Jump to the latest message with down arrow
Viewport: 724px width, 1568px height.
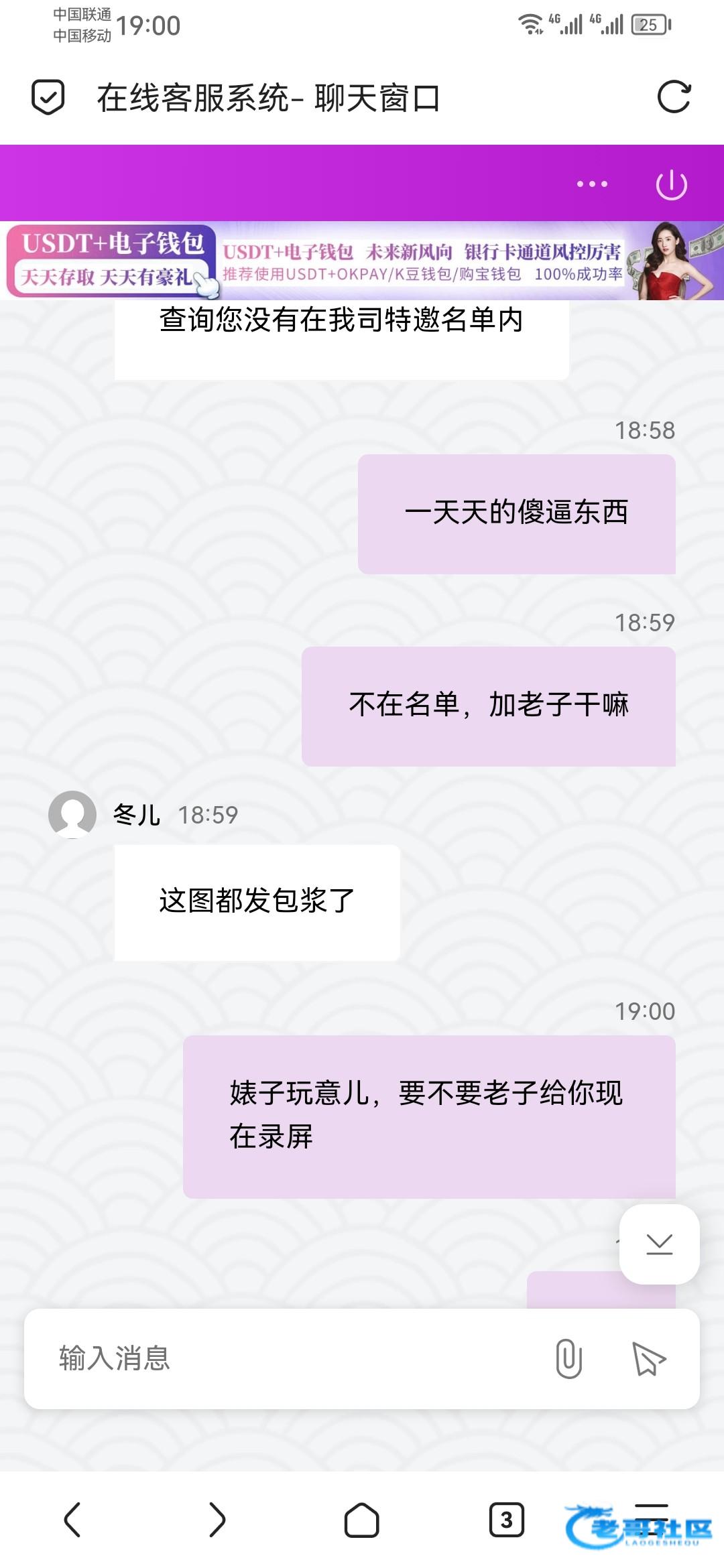(659, 1244)
